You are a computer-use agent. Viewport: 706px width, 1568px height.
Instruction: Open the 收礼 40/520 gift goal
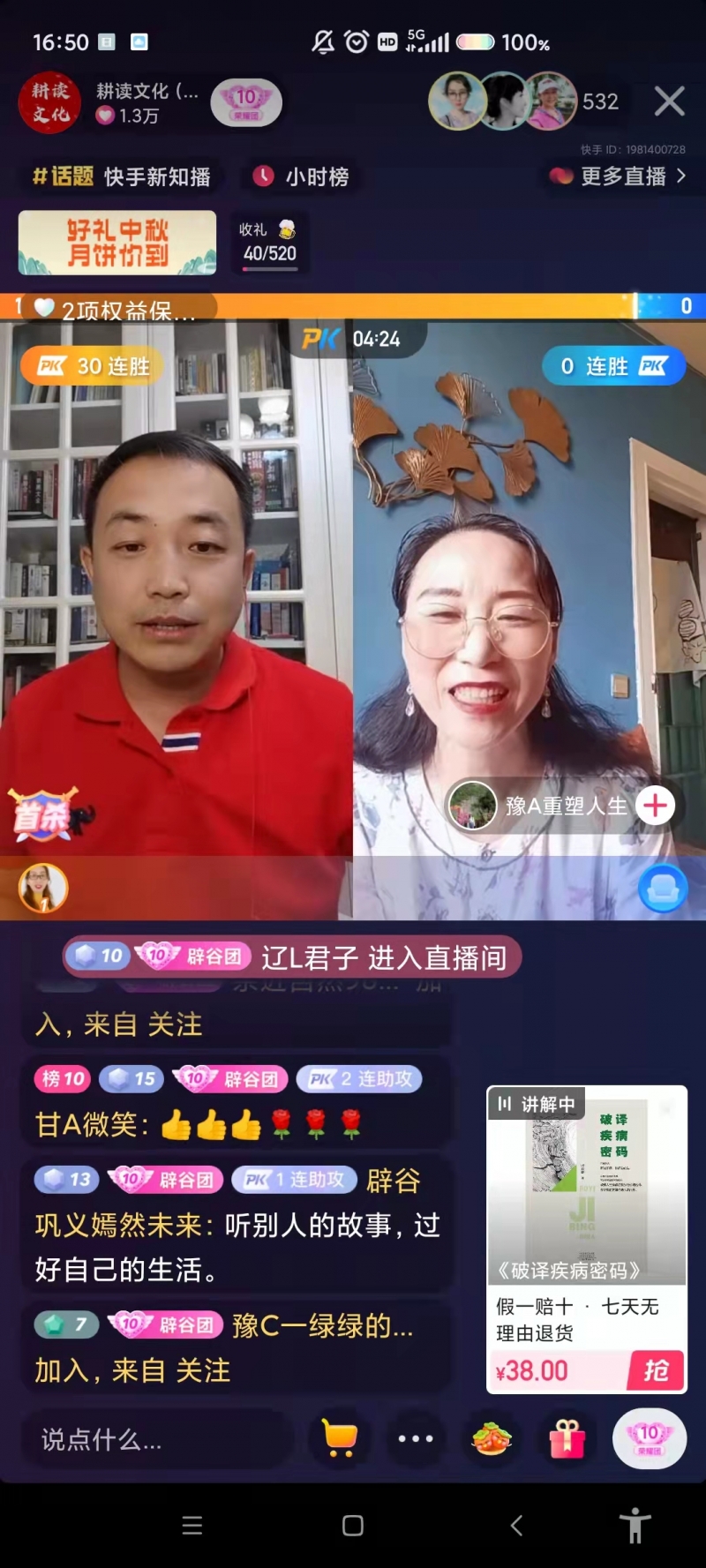(x=269, y=243)
